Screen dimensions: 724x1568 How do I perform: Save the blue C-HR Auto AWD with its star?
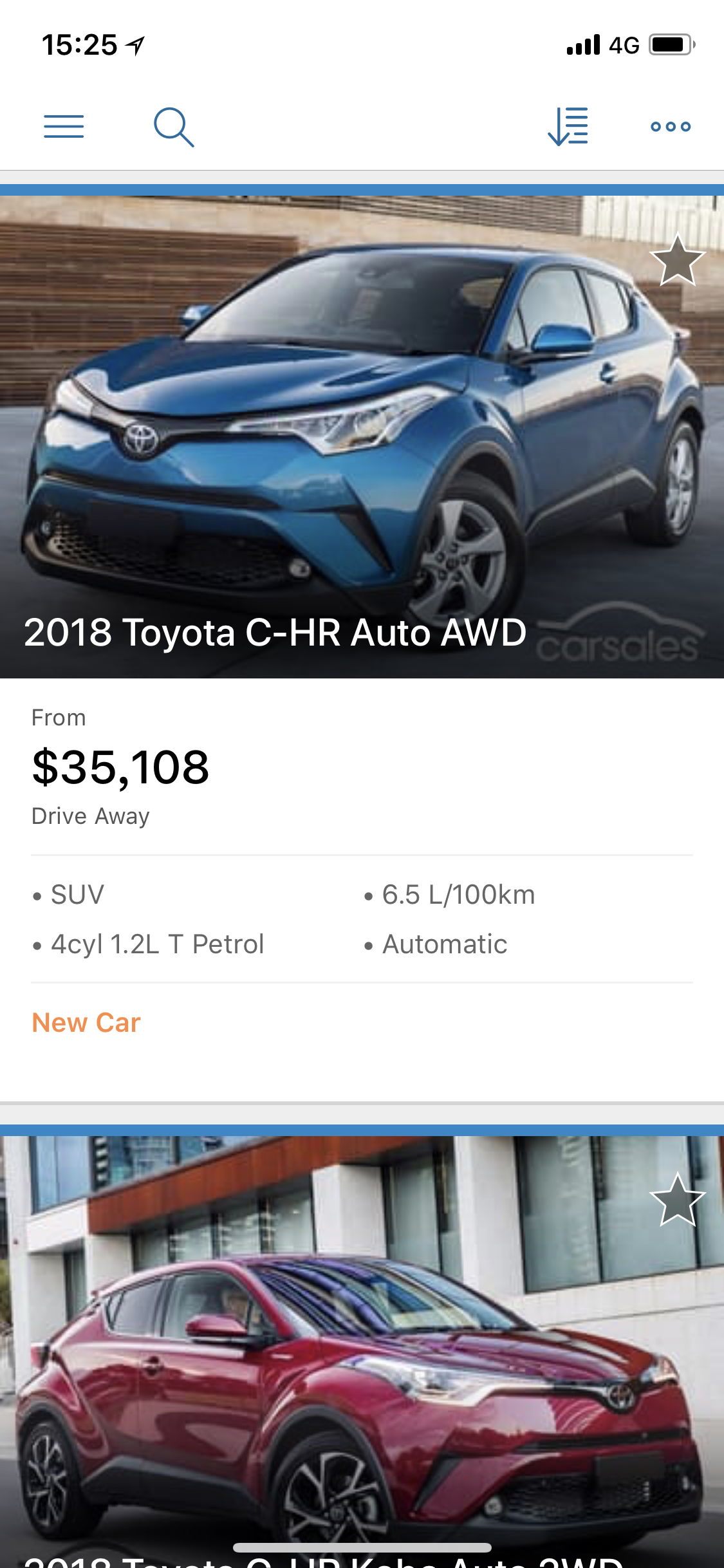(678, 259)
